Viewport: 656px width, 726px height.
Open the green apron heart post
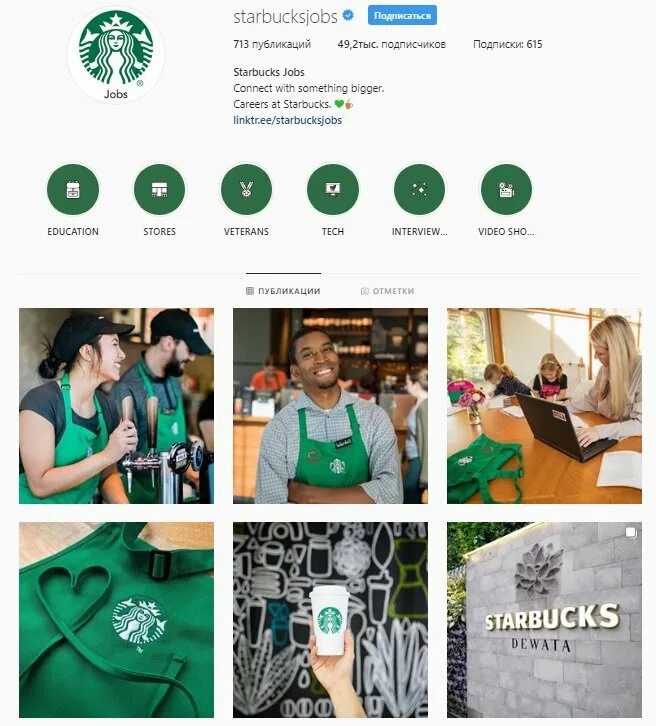116,619
